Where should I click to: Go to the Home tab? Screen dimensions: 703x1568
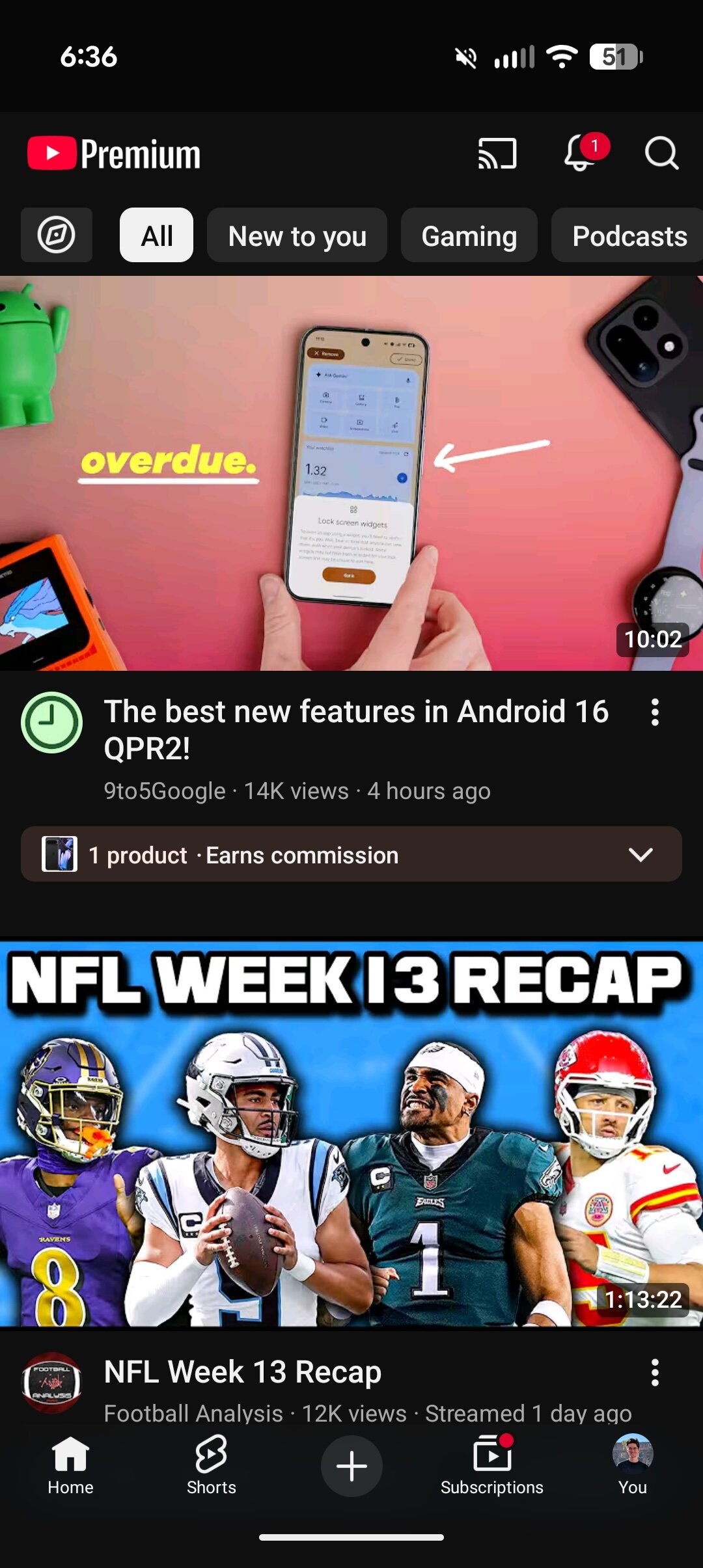click(70, 1465)
